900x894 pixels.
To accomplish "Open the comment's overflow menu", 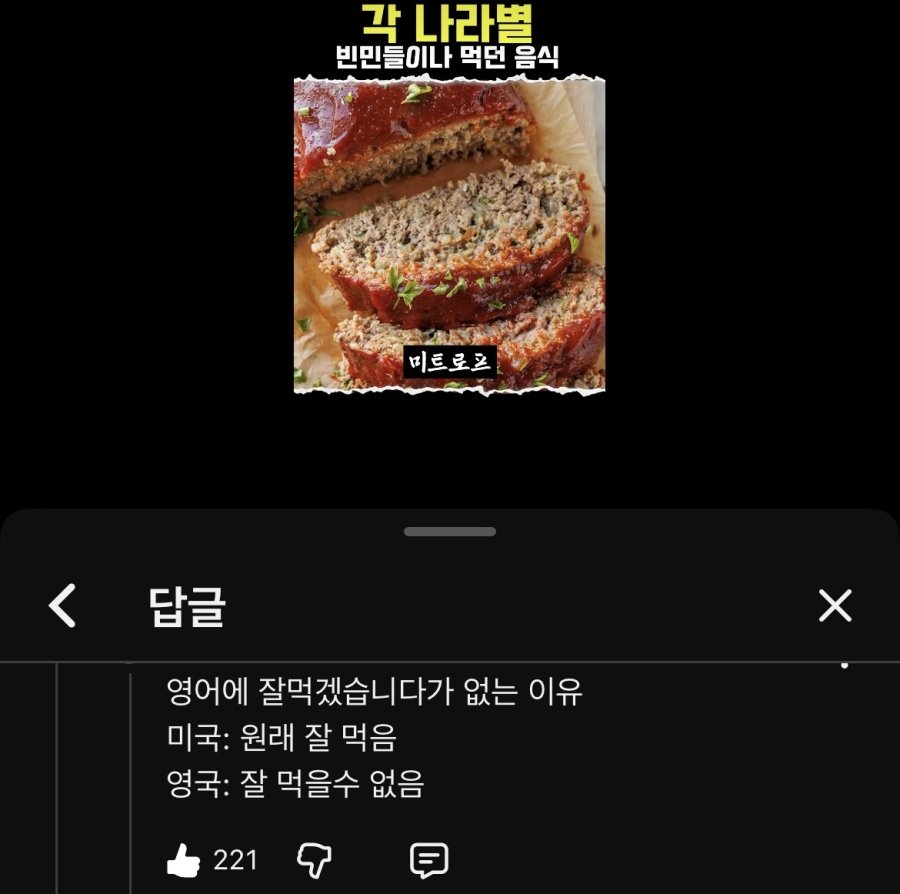I will [x=845, y=664].
